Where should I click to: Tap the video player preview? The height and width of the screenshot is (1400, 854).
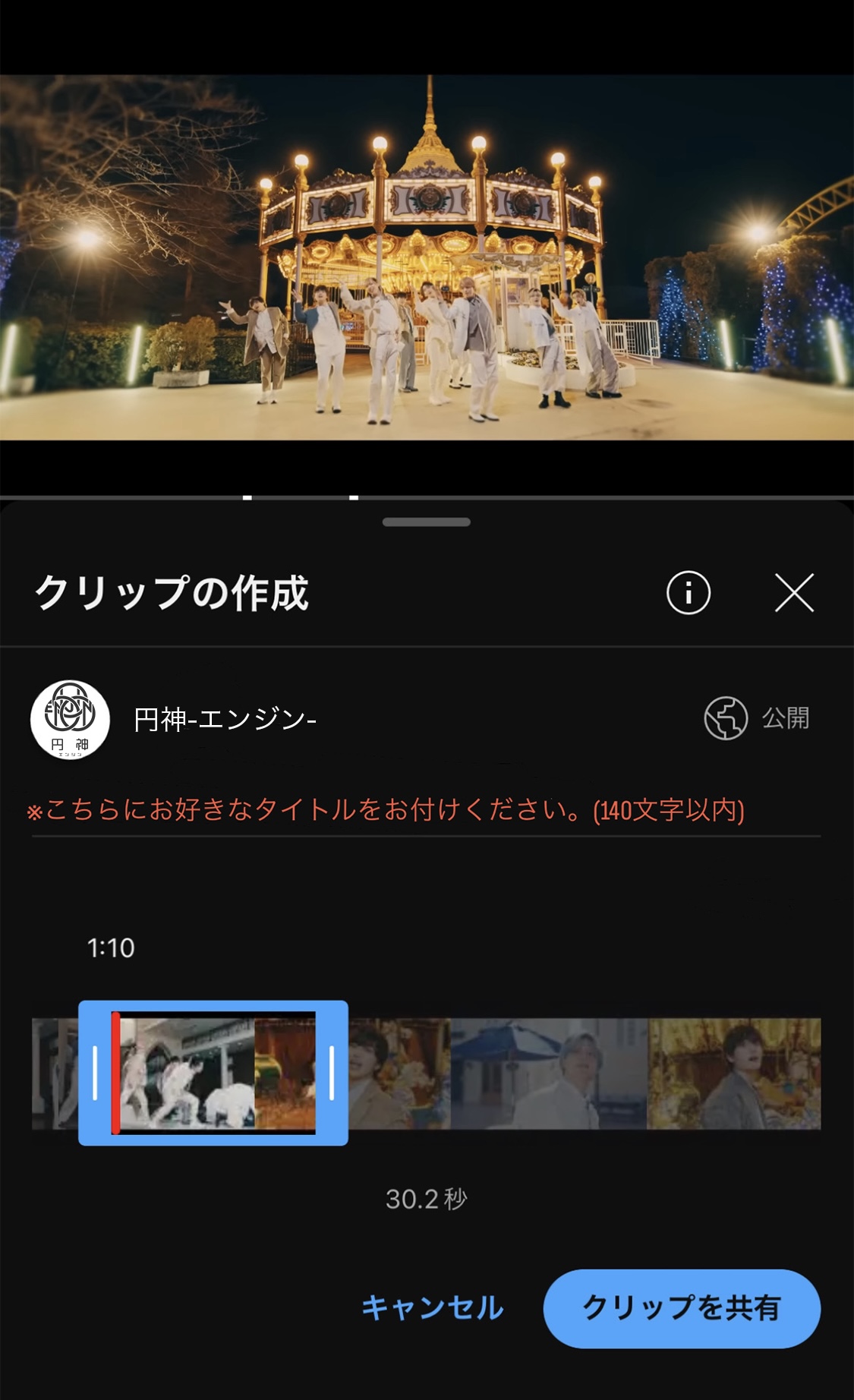427,258
